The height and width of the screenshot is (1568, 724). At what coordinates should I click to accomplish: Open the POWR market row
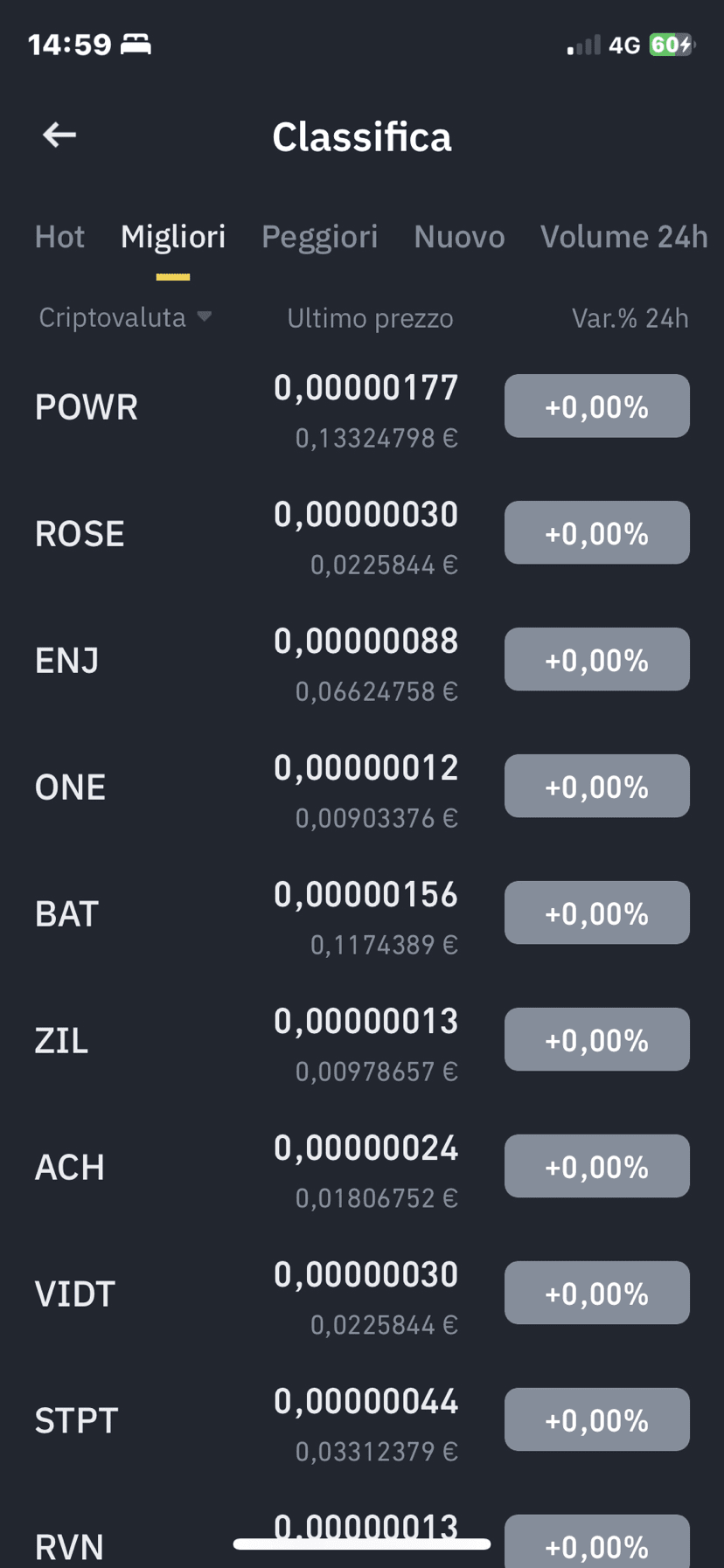click(x=87, y=407)
